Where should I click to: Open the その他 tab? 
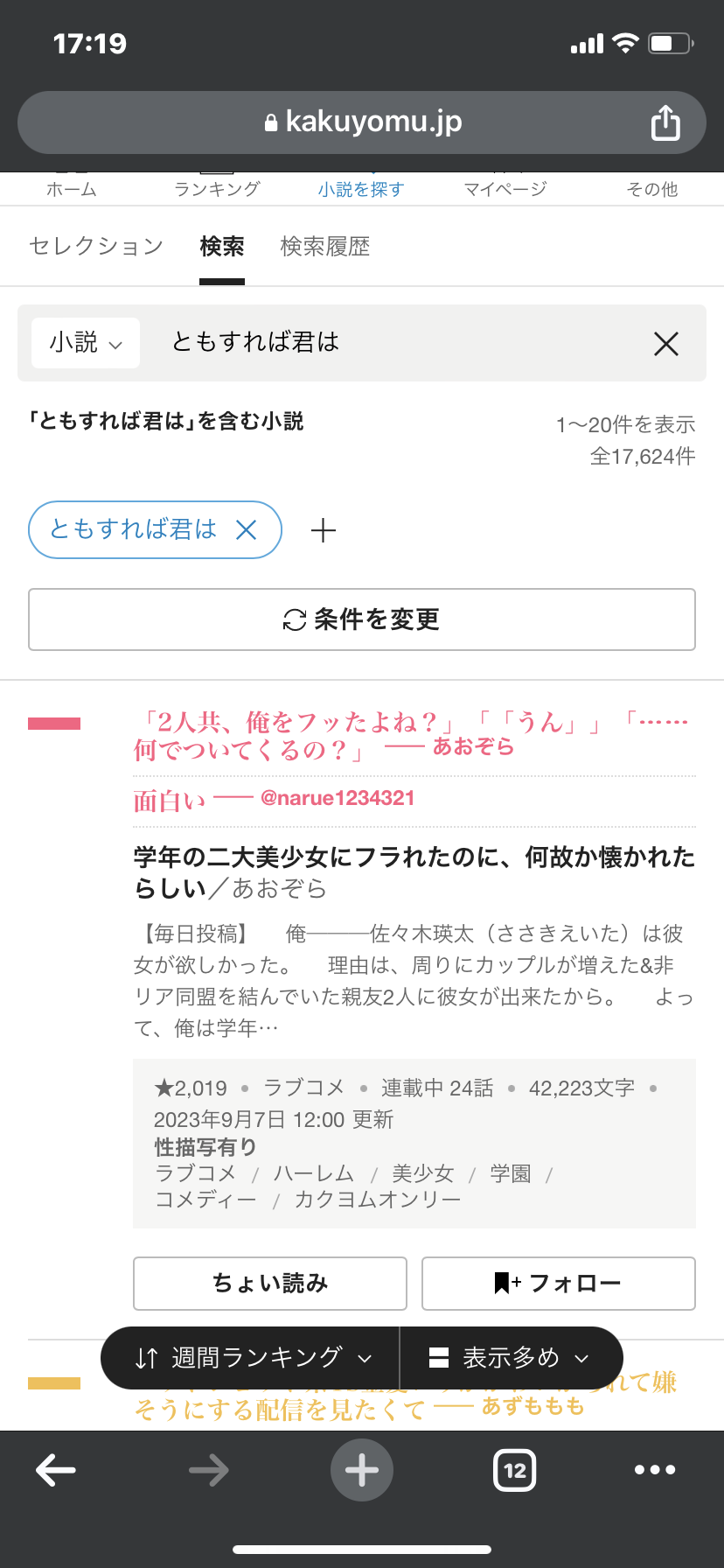[x=652, y=188]
